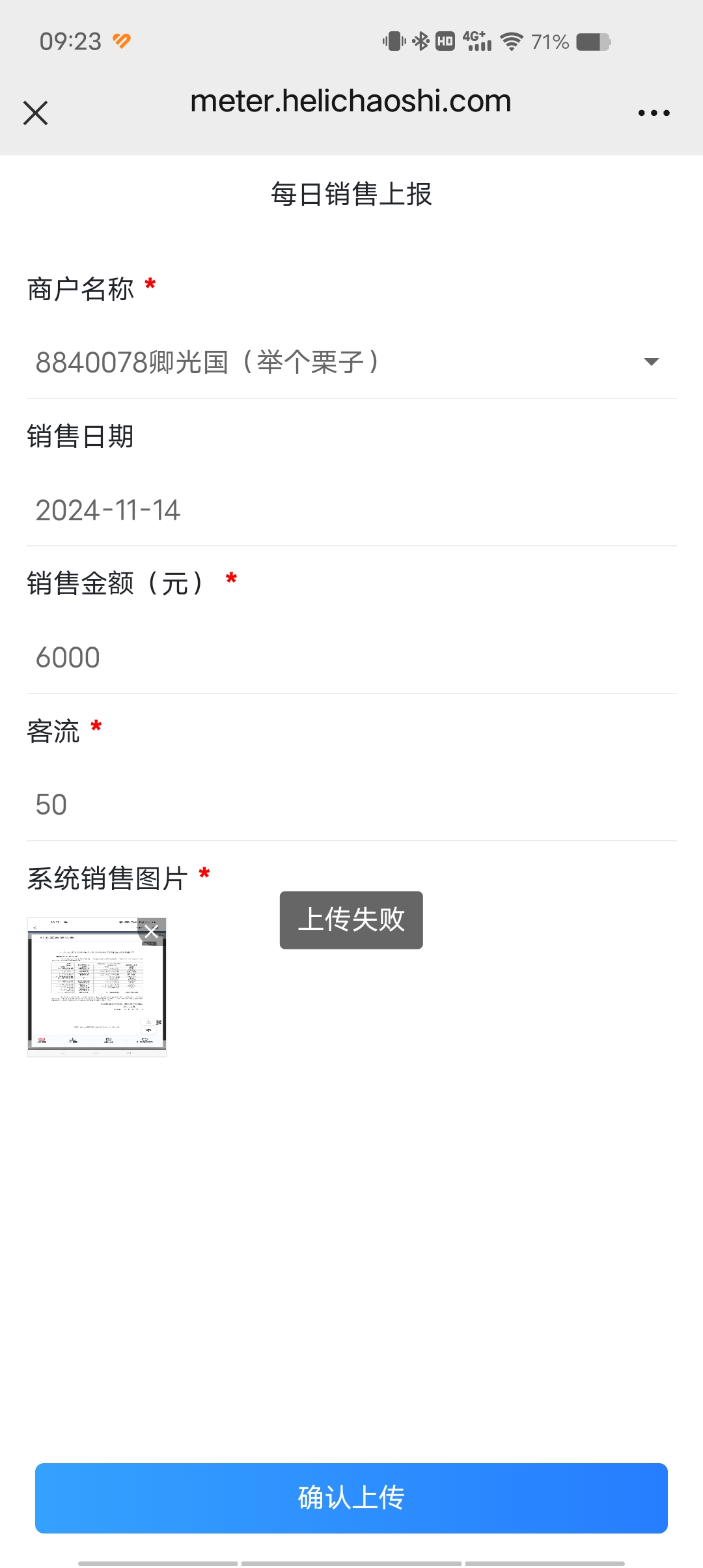
Task: Open the three-dot overflow menu
Action: (x=654, y=113)
